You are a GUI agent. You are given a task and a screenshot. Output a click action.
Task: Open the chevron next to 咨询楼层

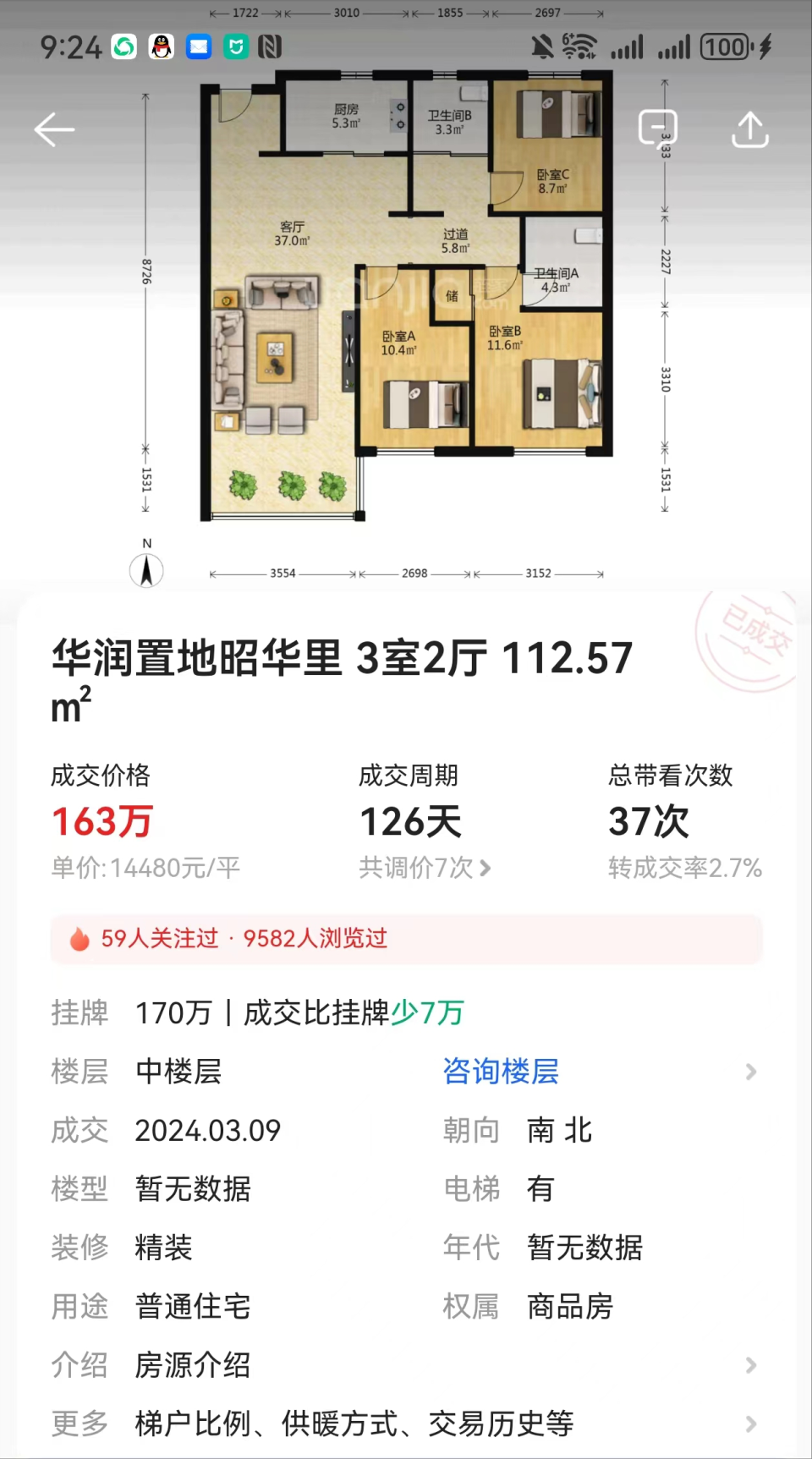751,1072
